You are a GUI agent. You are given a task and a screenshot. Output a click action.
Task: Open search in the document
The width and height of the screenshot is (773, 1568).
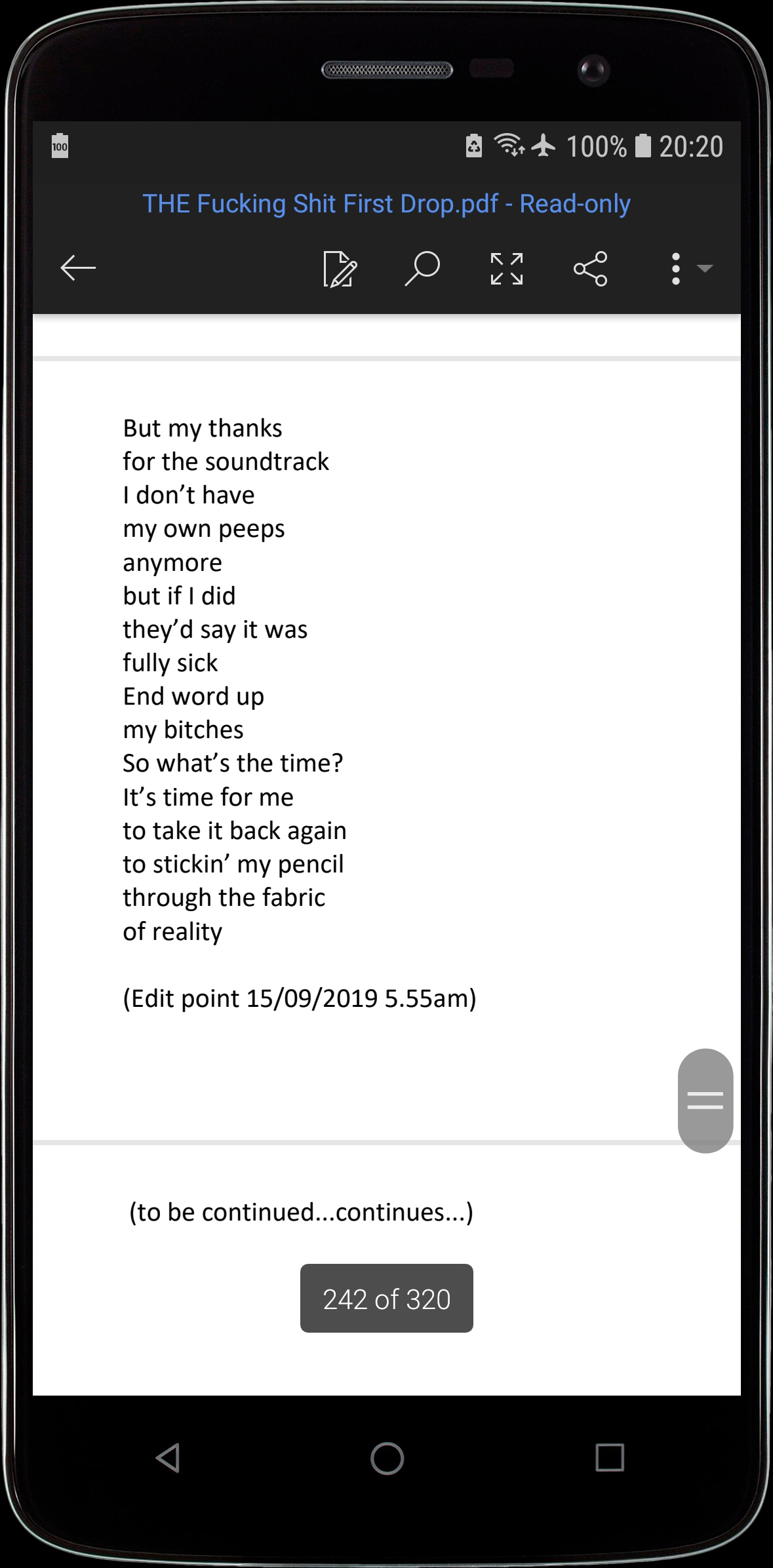click(x=422, y=268)
